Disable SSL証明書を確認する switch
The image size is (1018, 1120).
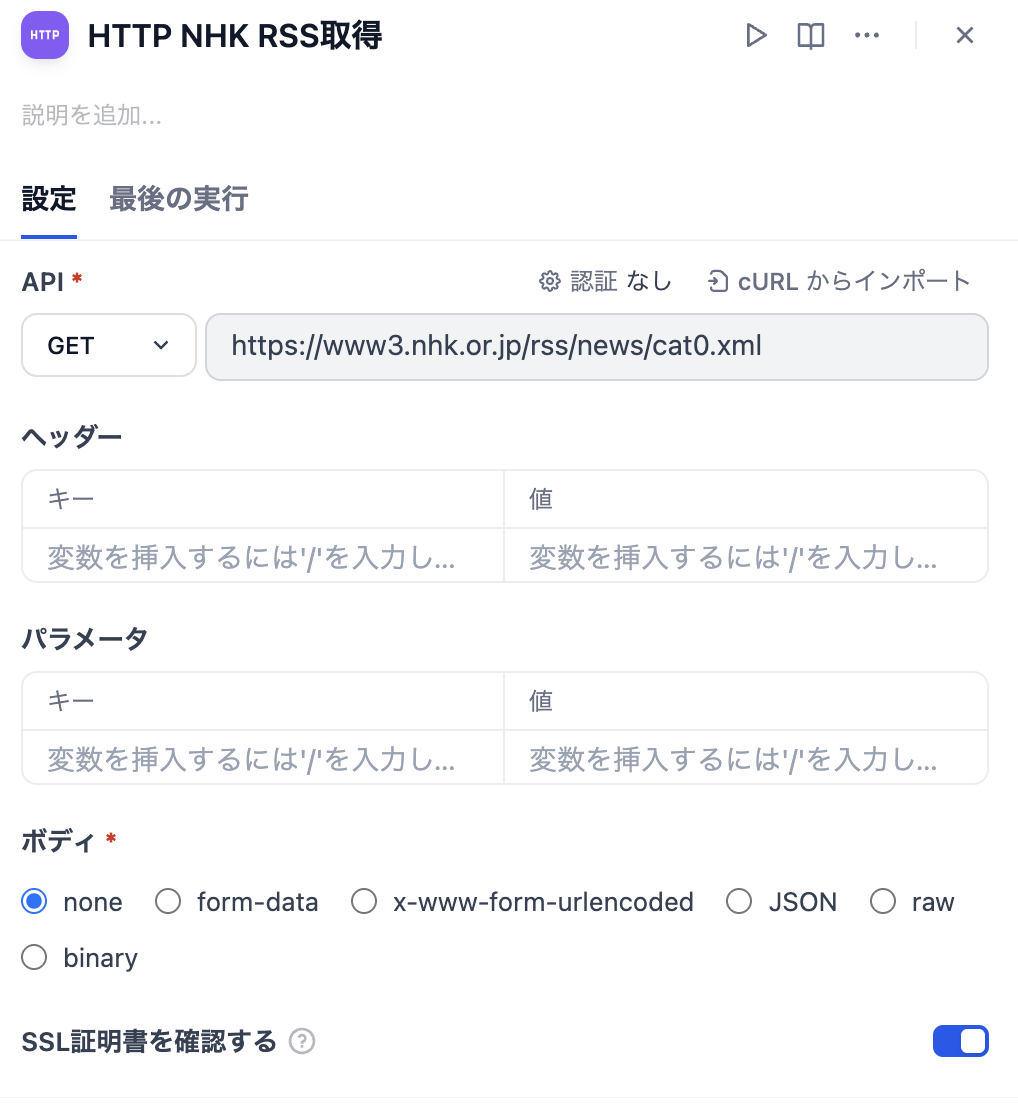(960, 1042)
